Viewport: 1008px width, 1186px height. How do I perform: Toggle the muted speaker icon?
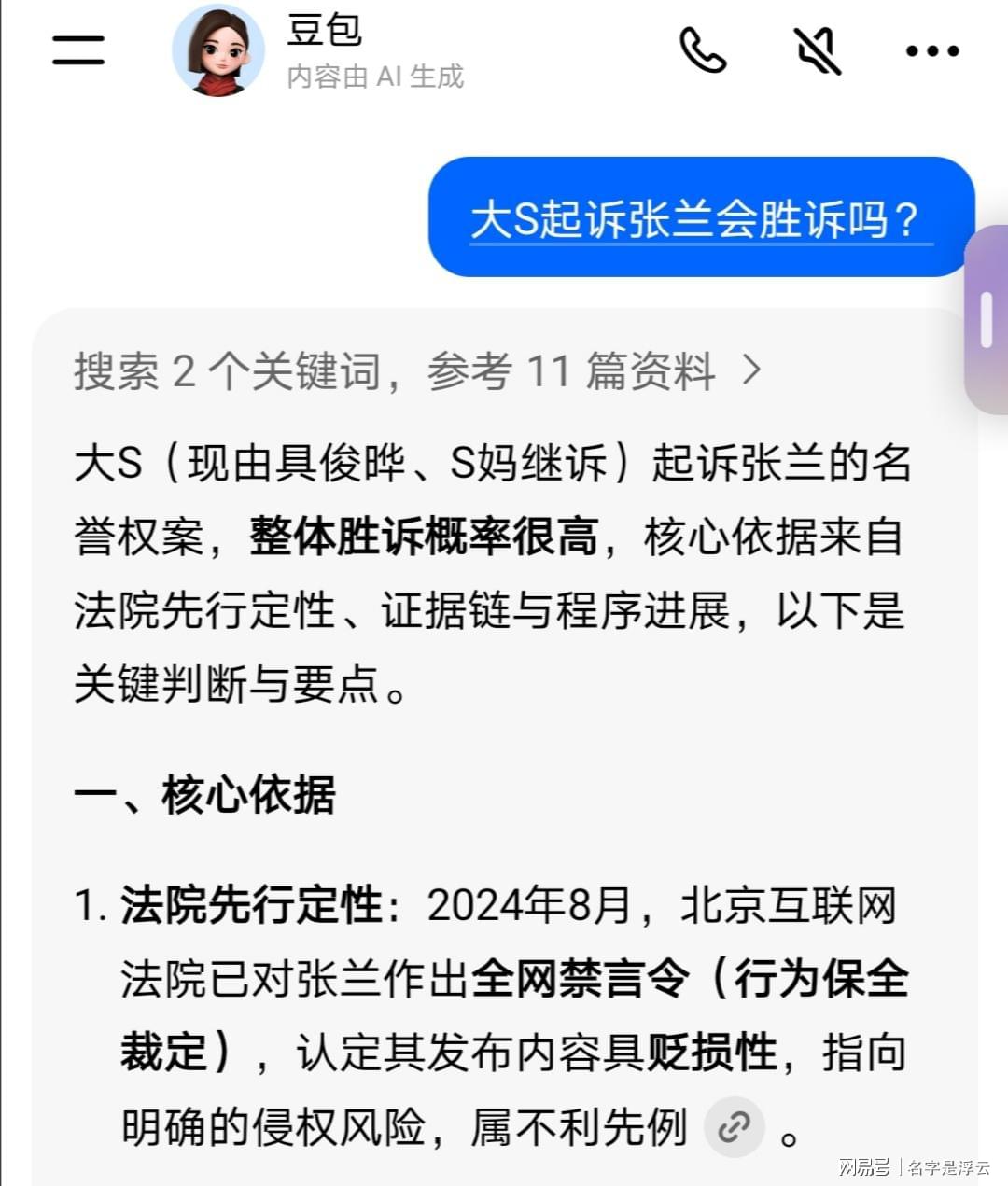point(818,50)
